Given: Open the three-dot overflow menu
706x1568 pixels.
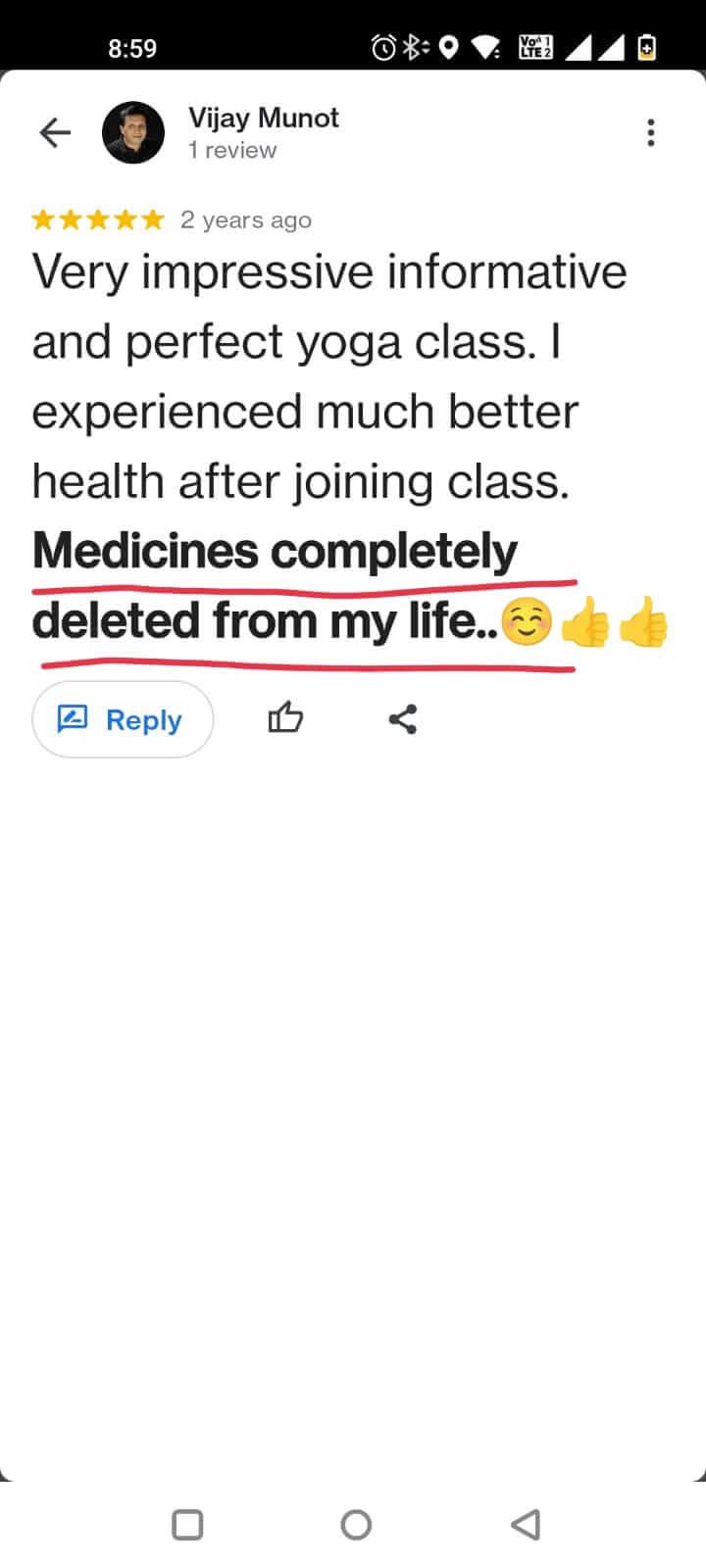Looking at the screenshot, I should point(650,132).
